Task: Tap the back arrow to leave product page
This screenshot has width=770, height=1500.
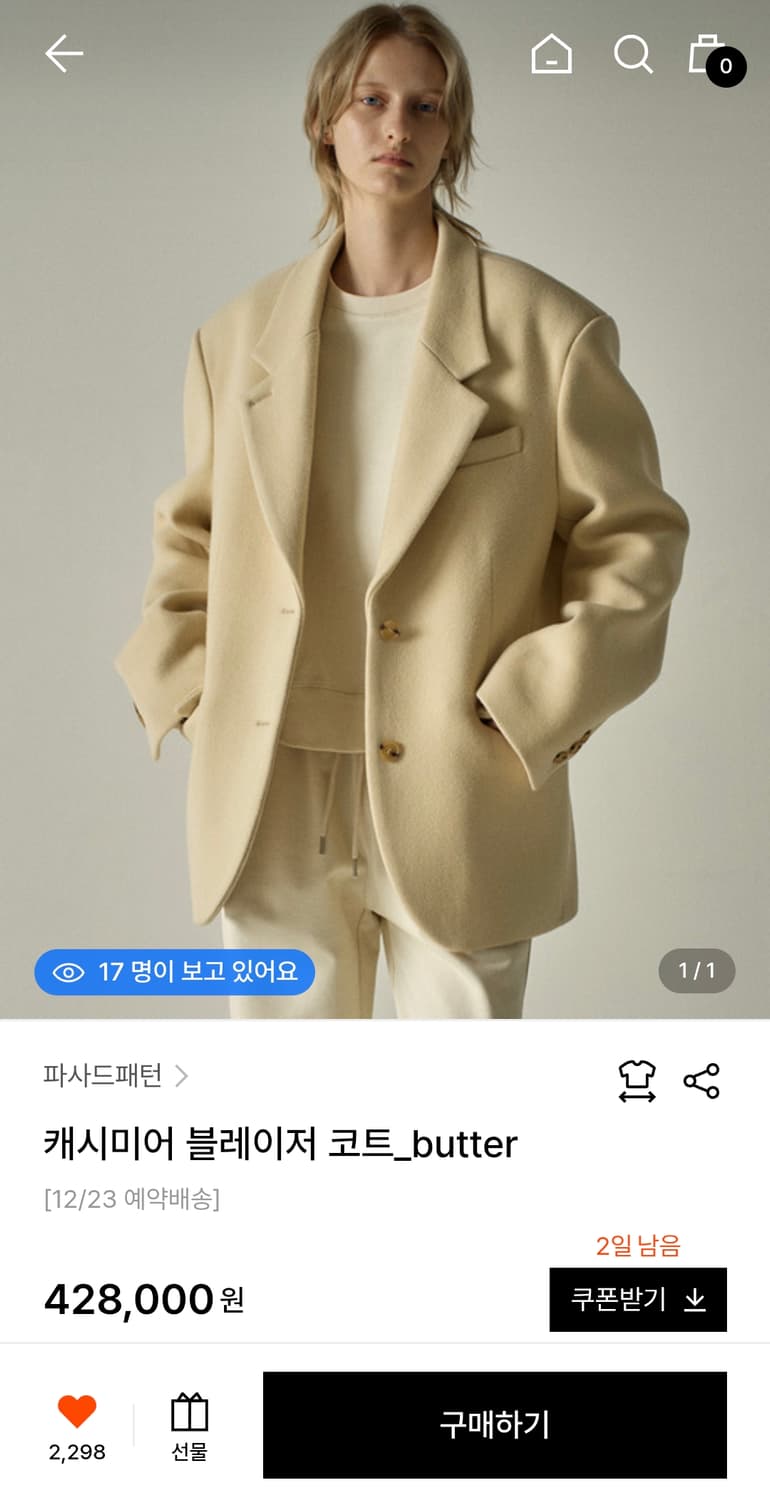Action: click(63, 54)
